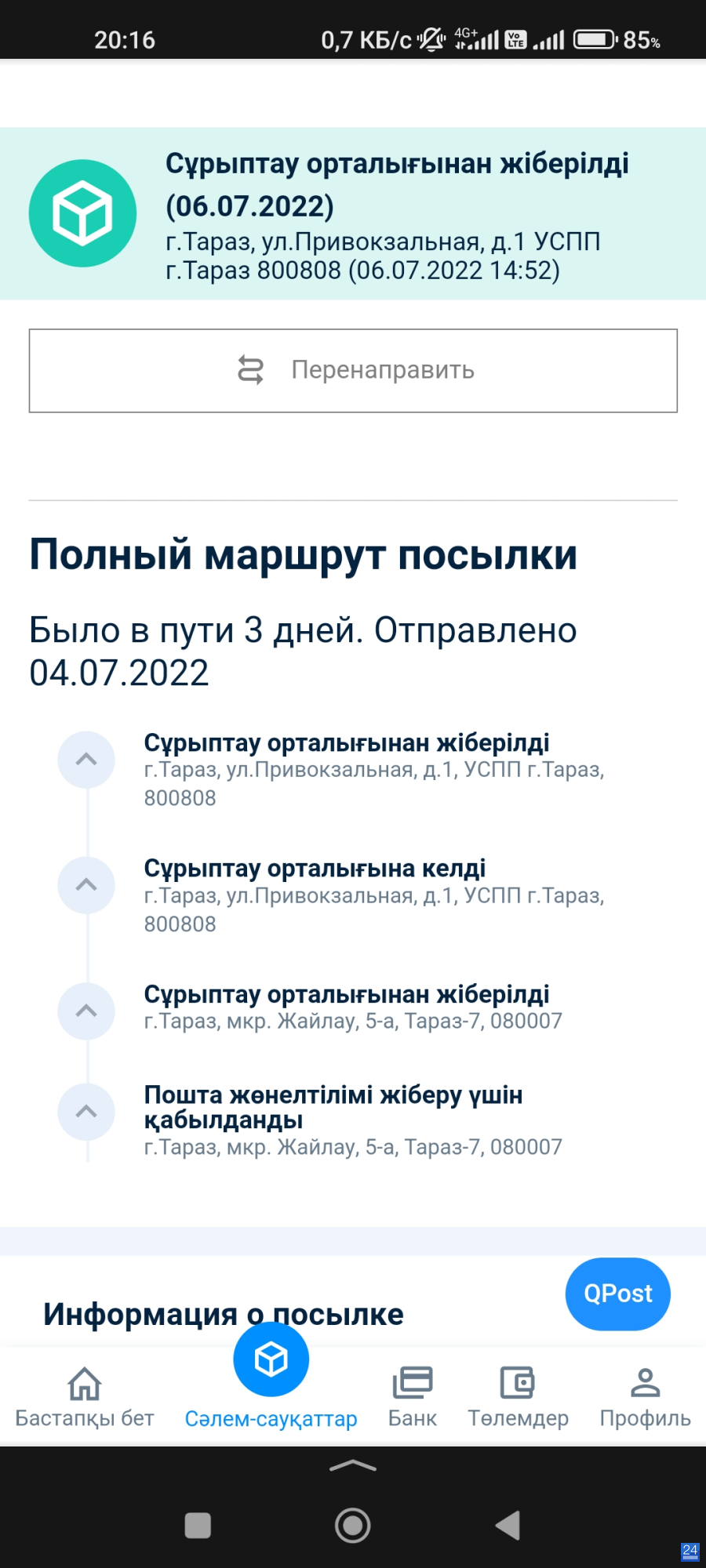The image size is (706, 1568).
Task: Tap the system home button
Action: coord(353,1526)
